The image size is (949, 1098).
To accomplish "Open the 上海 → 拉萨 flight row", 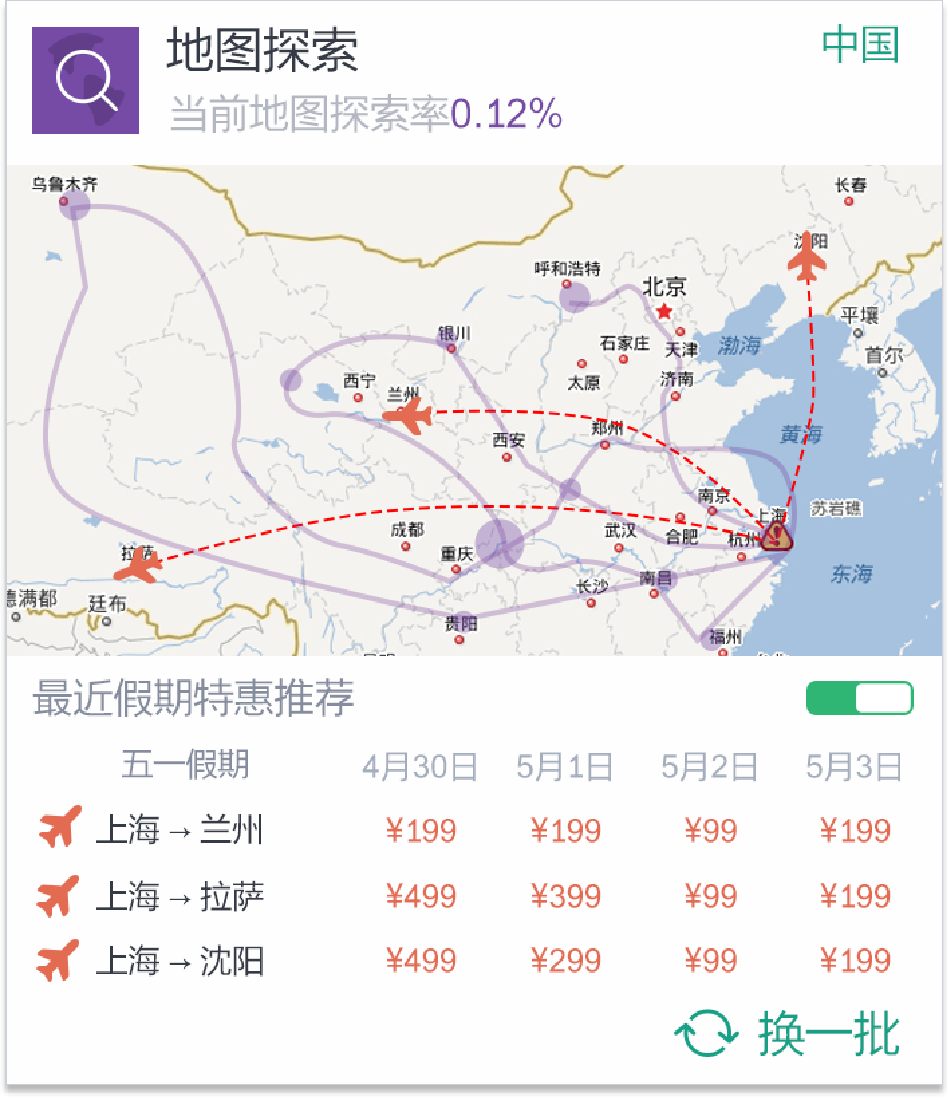I will tap(180, 896).
